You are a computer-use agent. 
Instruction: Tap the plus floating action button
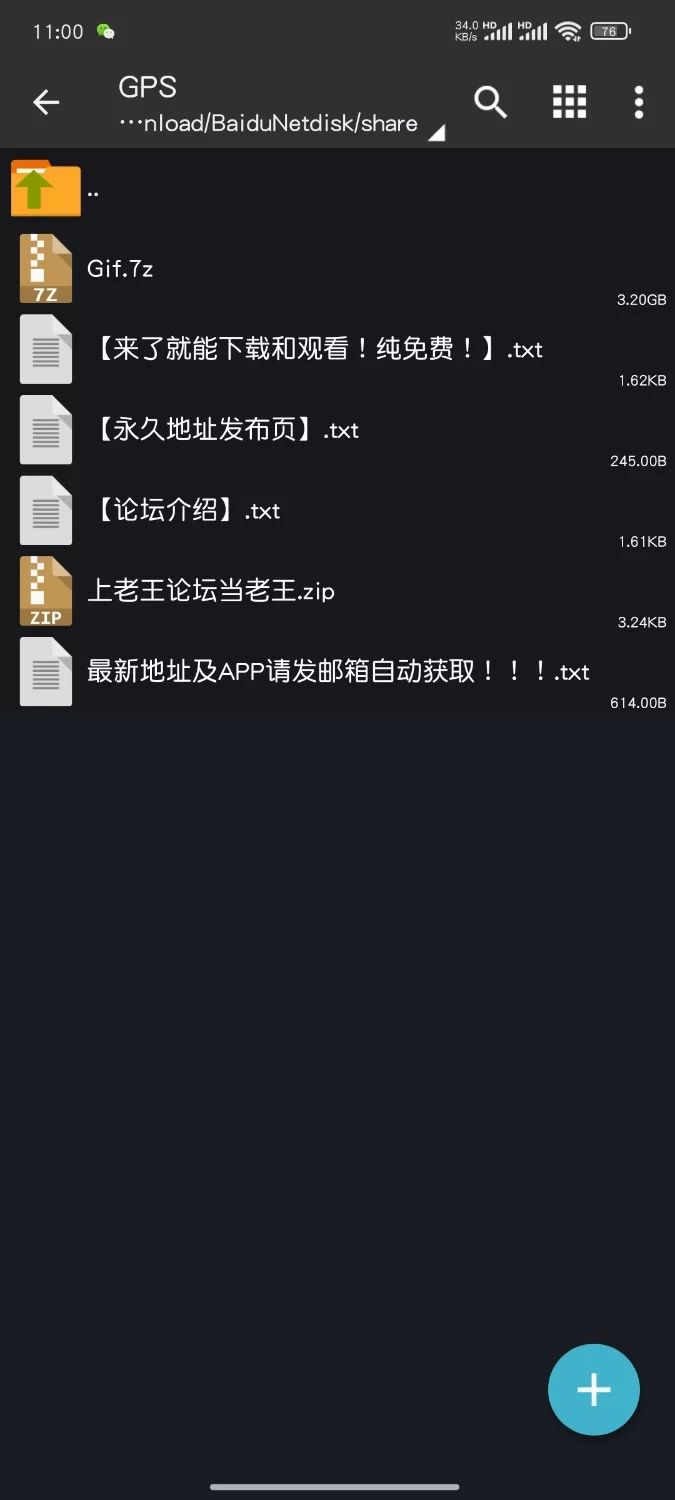(x=593, y=1389)
